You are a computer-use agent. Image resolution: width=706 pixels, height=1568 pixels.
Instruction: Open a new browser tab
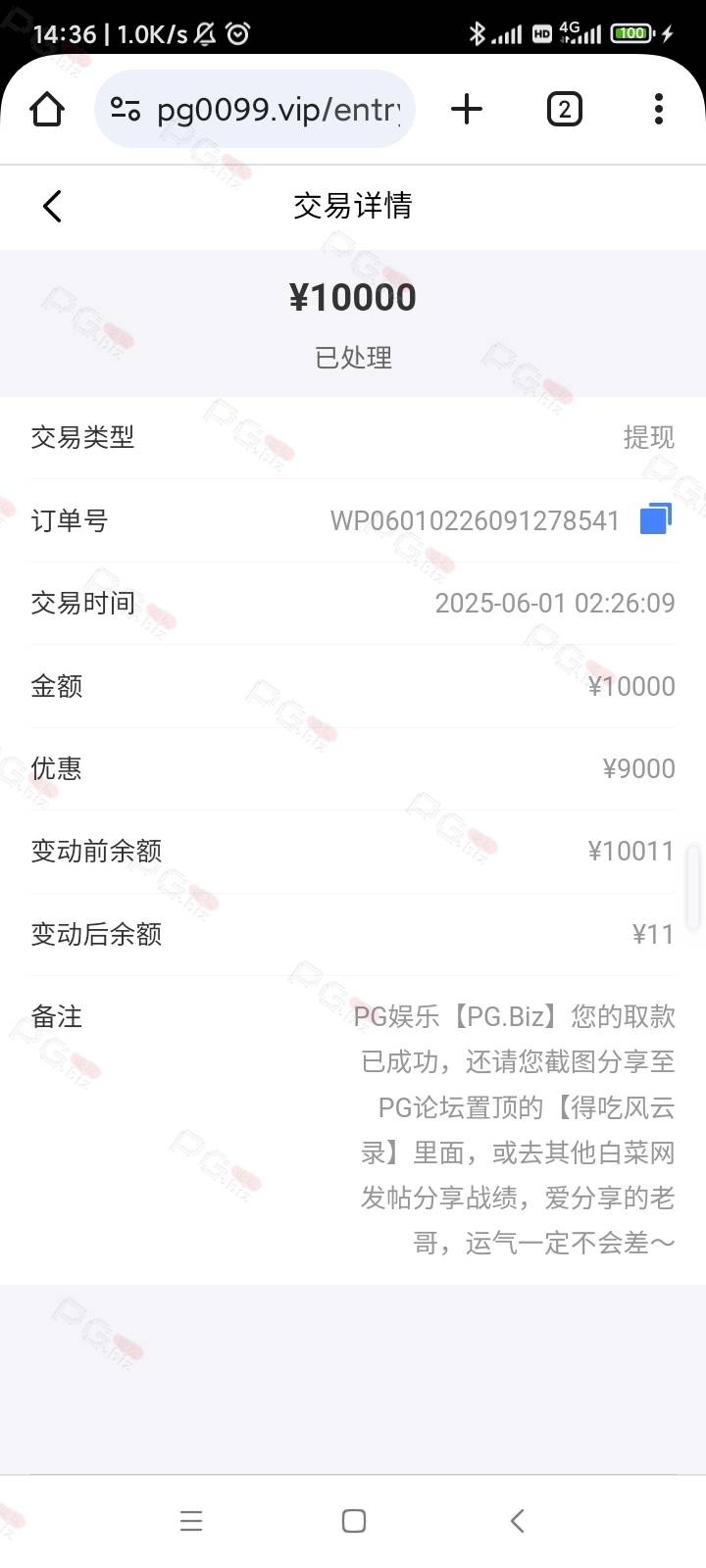coord(467,109)
